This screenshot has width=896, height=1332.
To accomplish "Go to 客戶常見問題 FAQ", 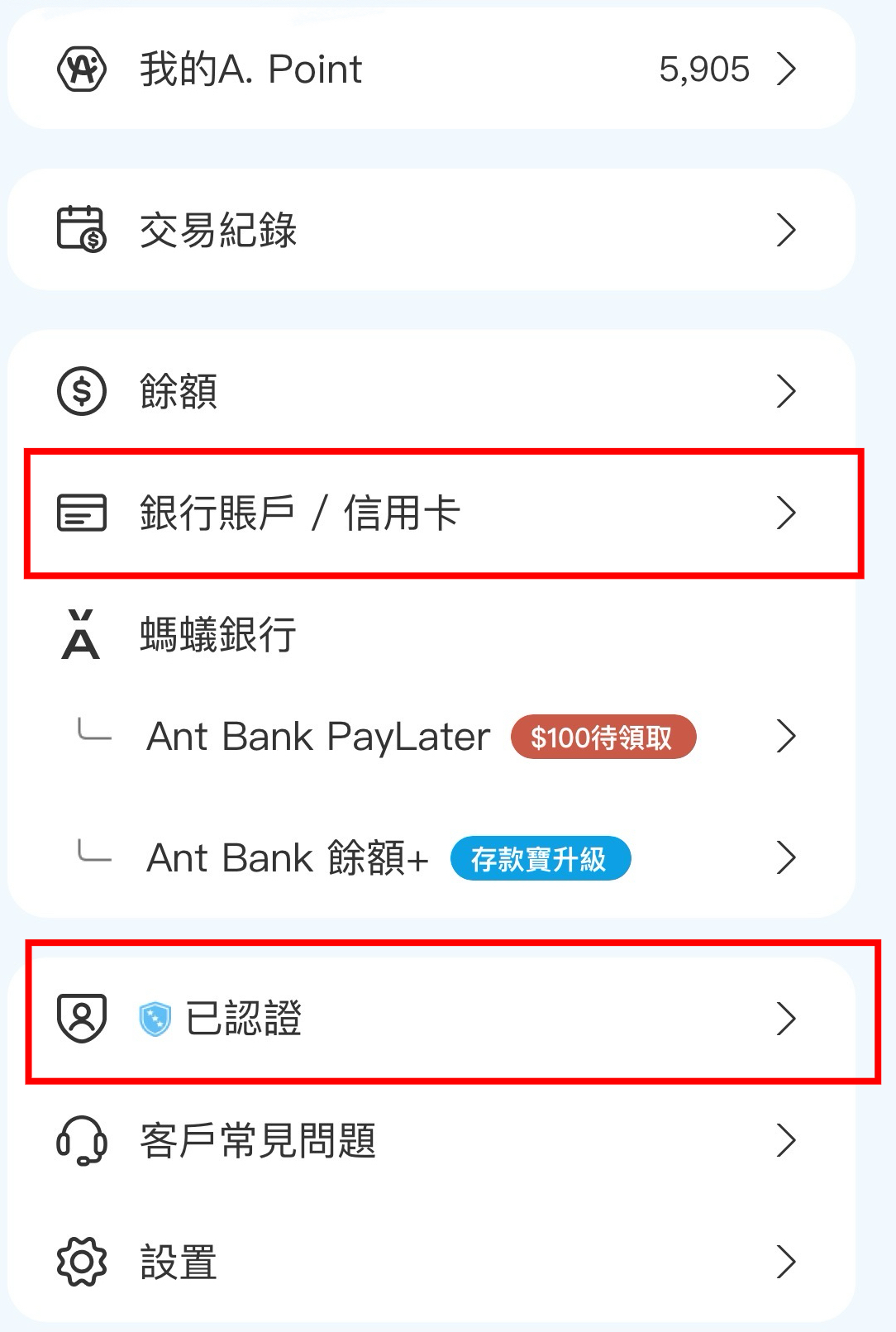I will pyautogui.click(x=430, y=1140).
